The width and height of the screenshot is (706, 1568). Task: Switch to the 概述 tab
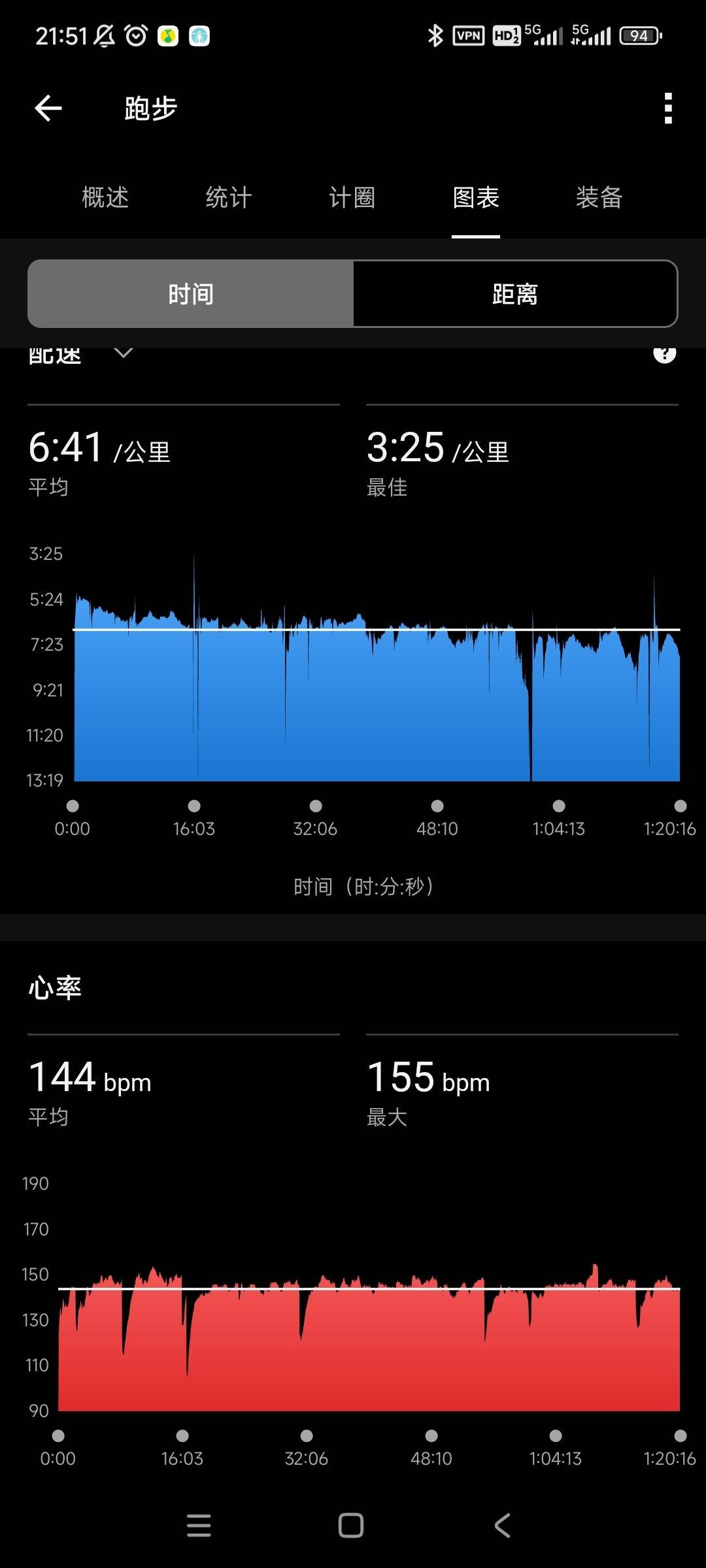(x=105, y=197)
